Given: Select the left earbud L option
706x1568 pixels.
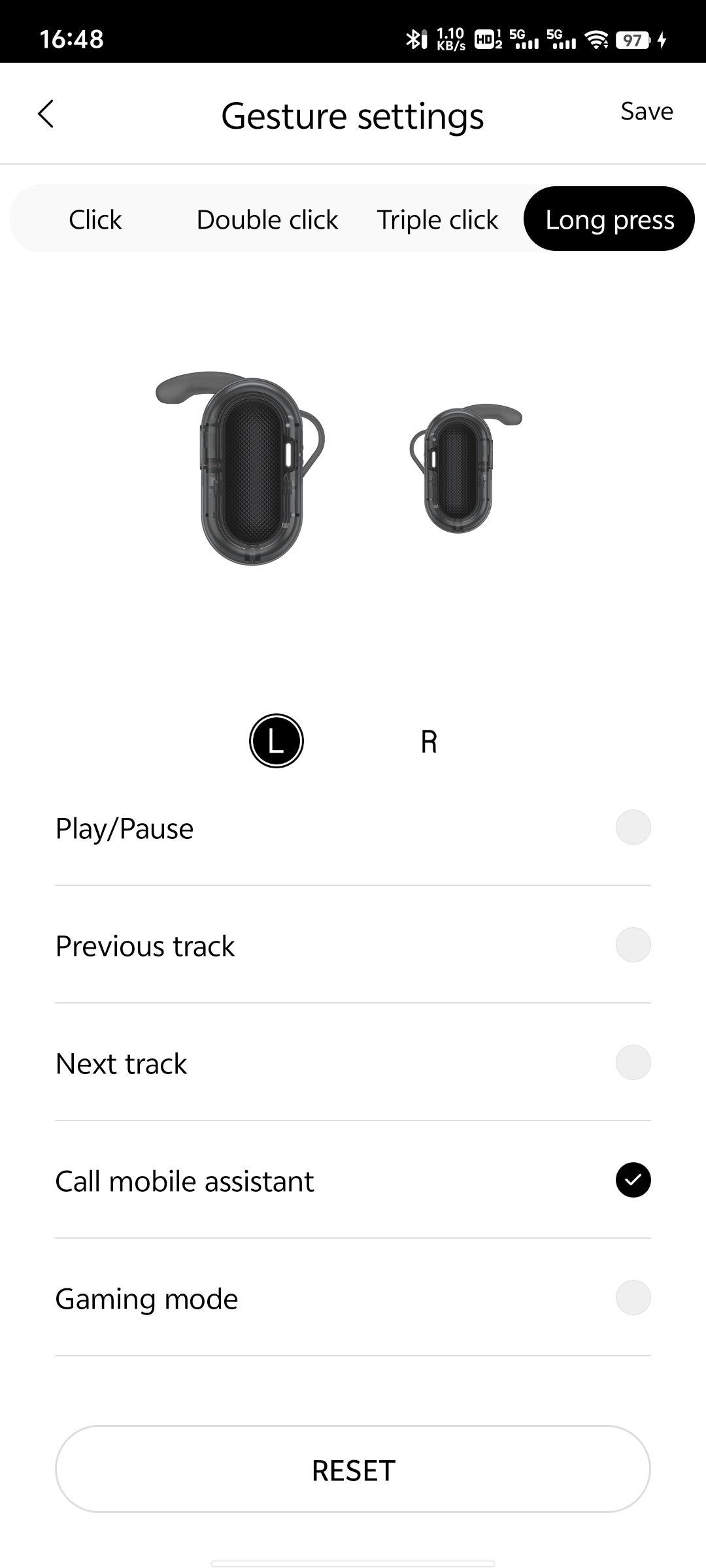Looking at the screenshot, I should click(x=277, y=741).
